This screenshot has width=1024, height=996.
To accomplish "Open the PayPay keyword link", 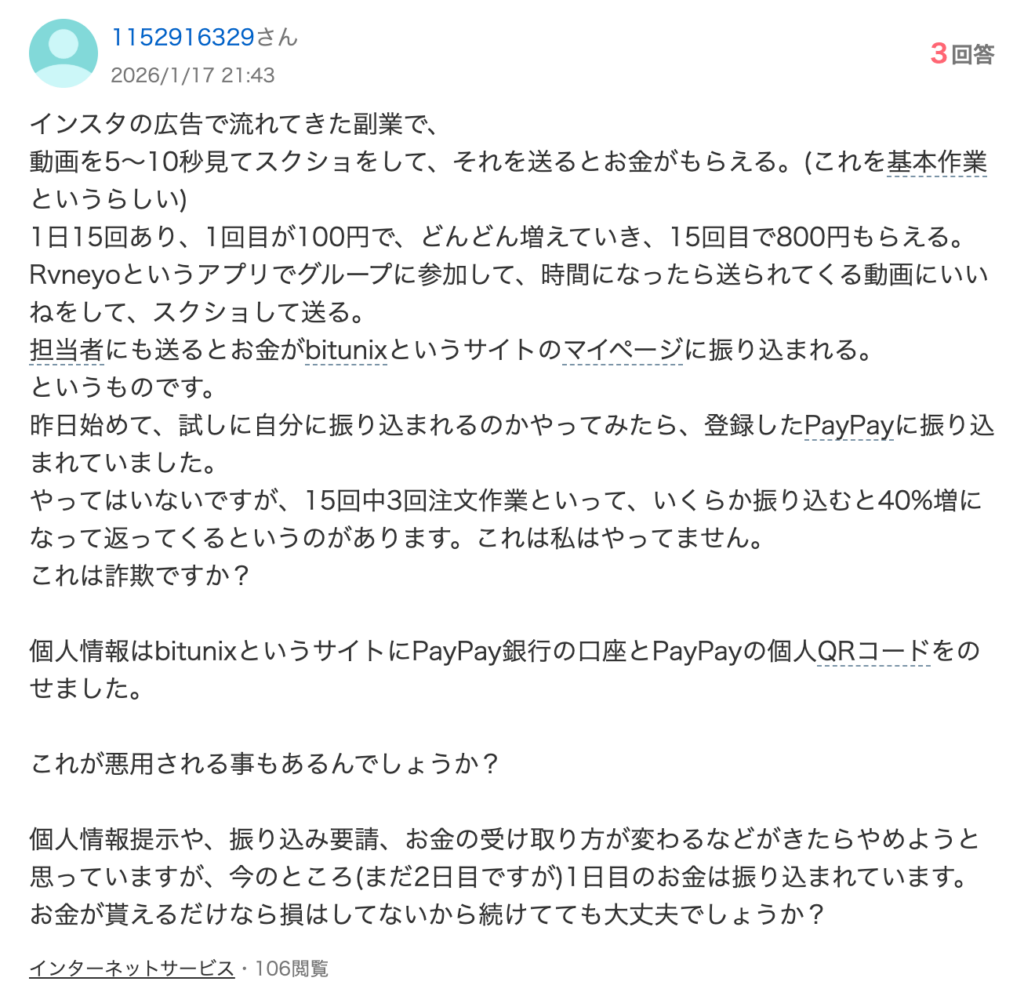I will click(848, 427).
